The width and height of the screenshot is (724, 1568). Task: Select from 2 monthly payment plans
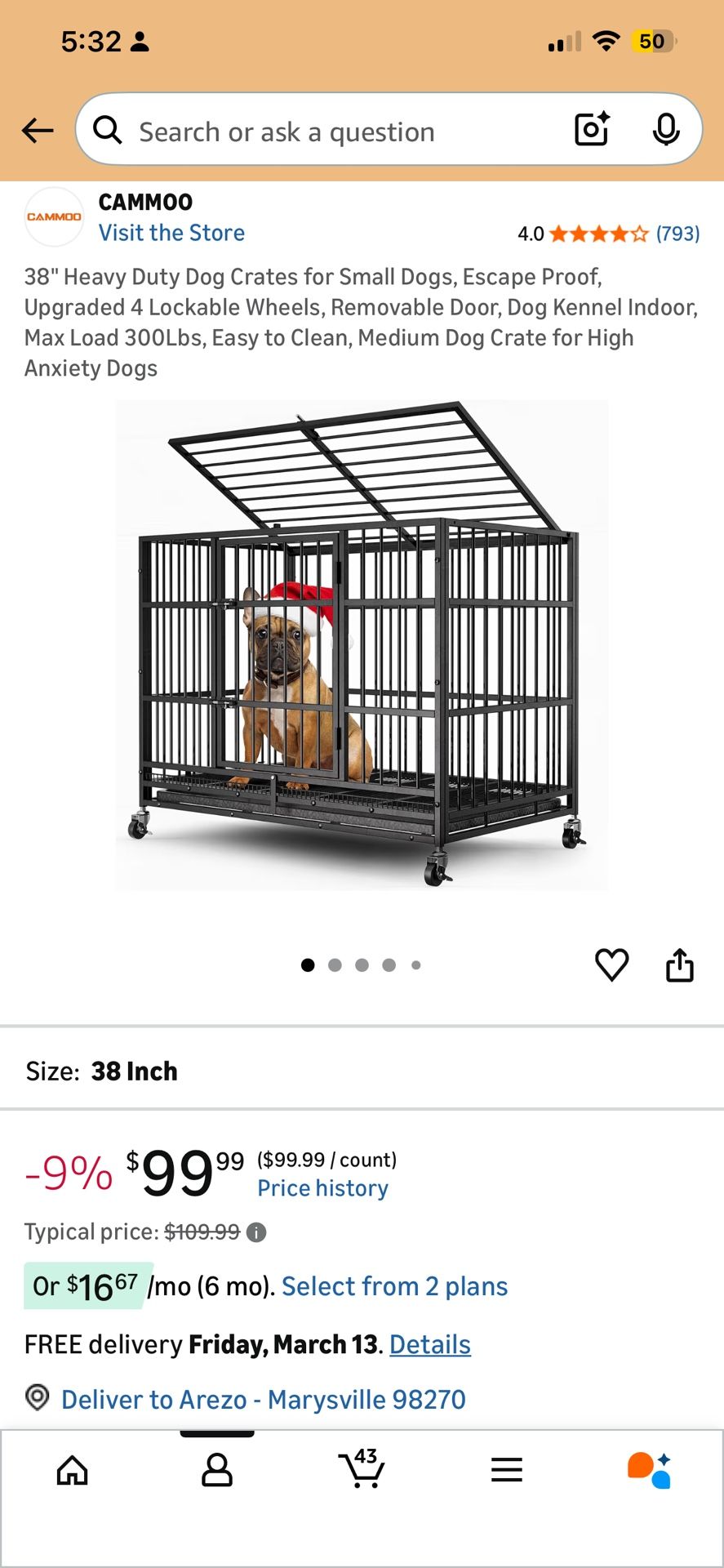[x=394, y=1286]
